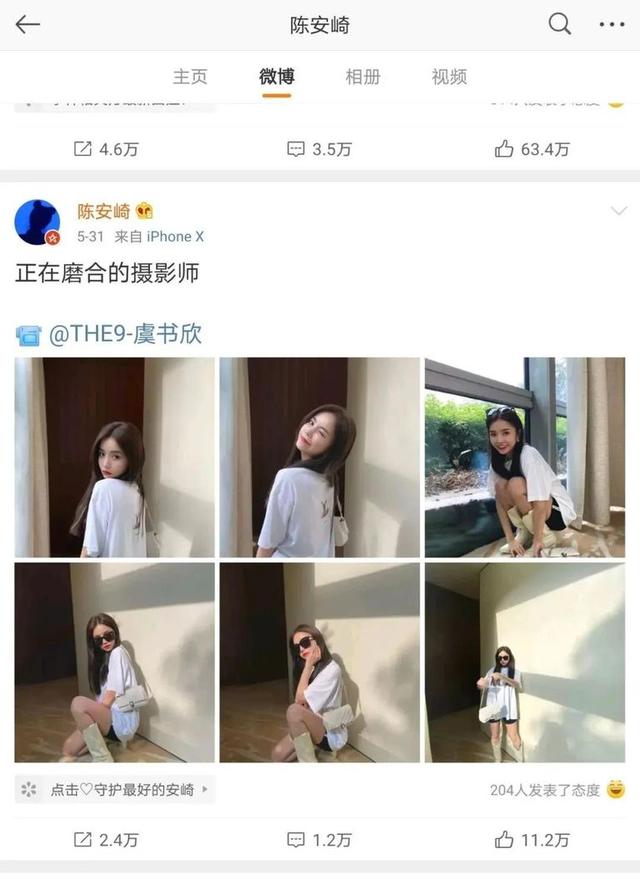
Task: Switch to the 相册 tab
Action: click(363, 77)
